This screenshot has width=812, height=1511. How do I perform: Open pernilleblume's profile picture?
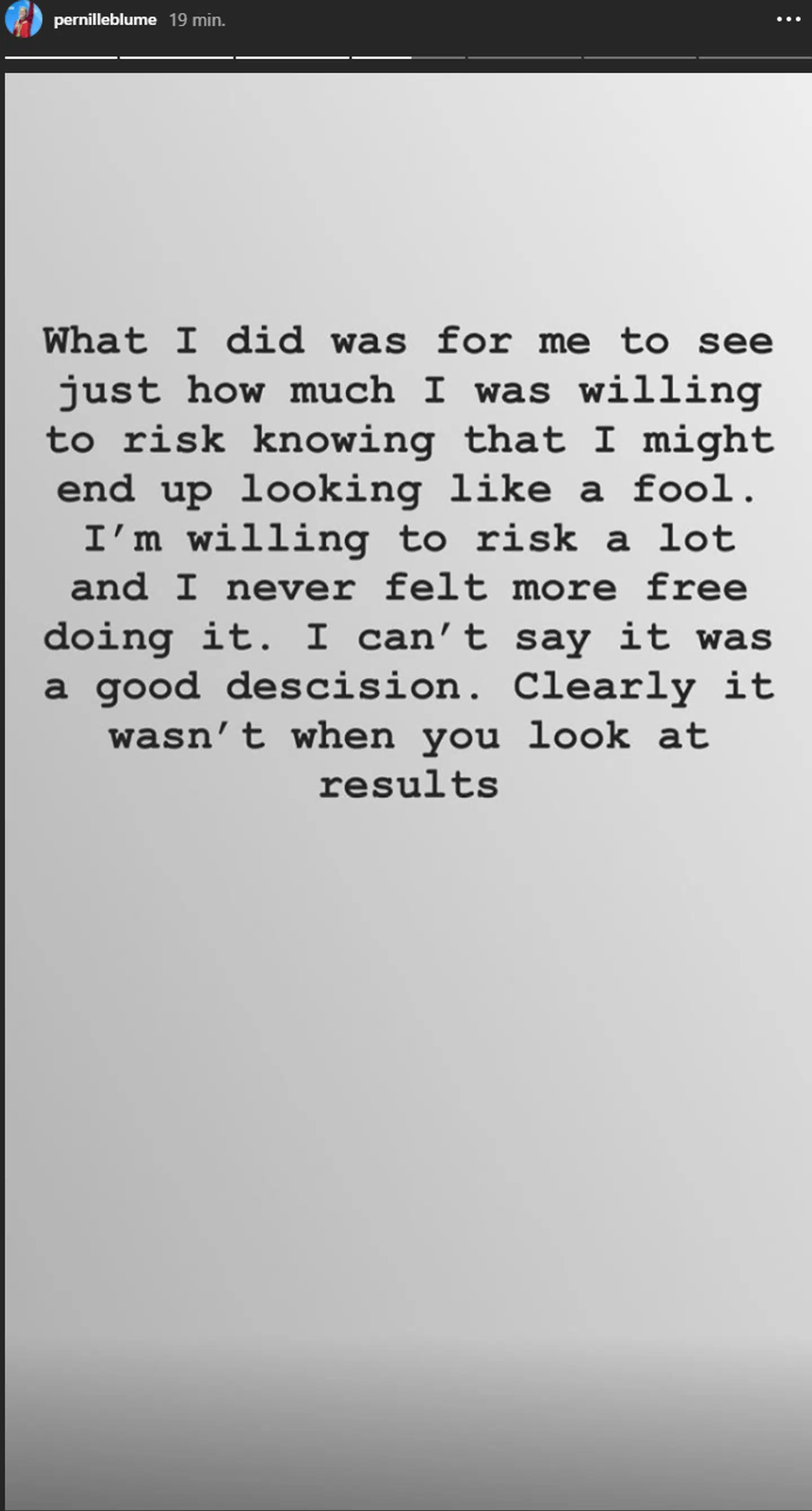(24, 19)
